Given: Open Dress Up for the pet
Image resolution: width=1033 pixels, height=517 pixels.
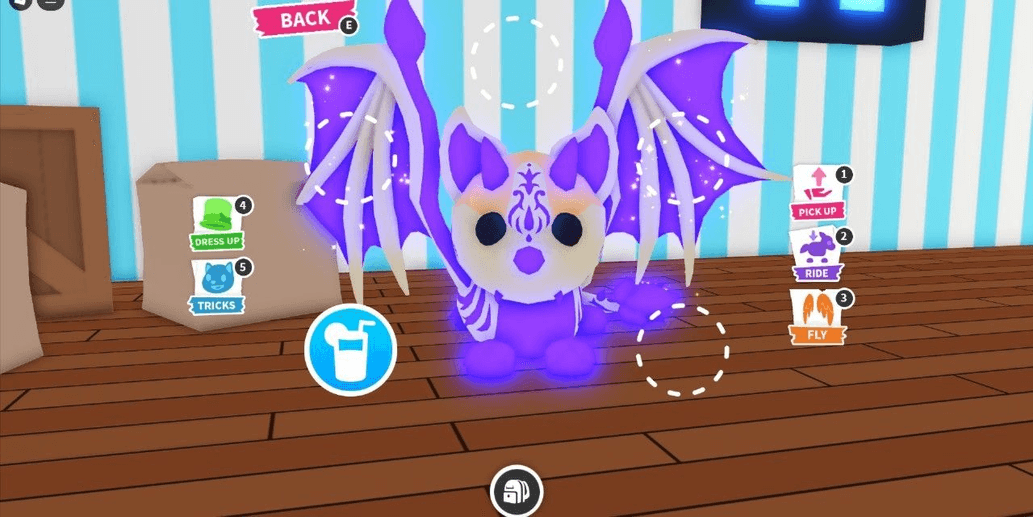Looking at the screenshot, I should click(x=217, y=224).
